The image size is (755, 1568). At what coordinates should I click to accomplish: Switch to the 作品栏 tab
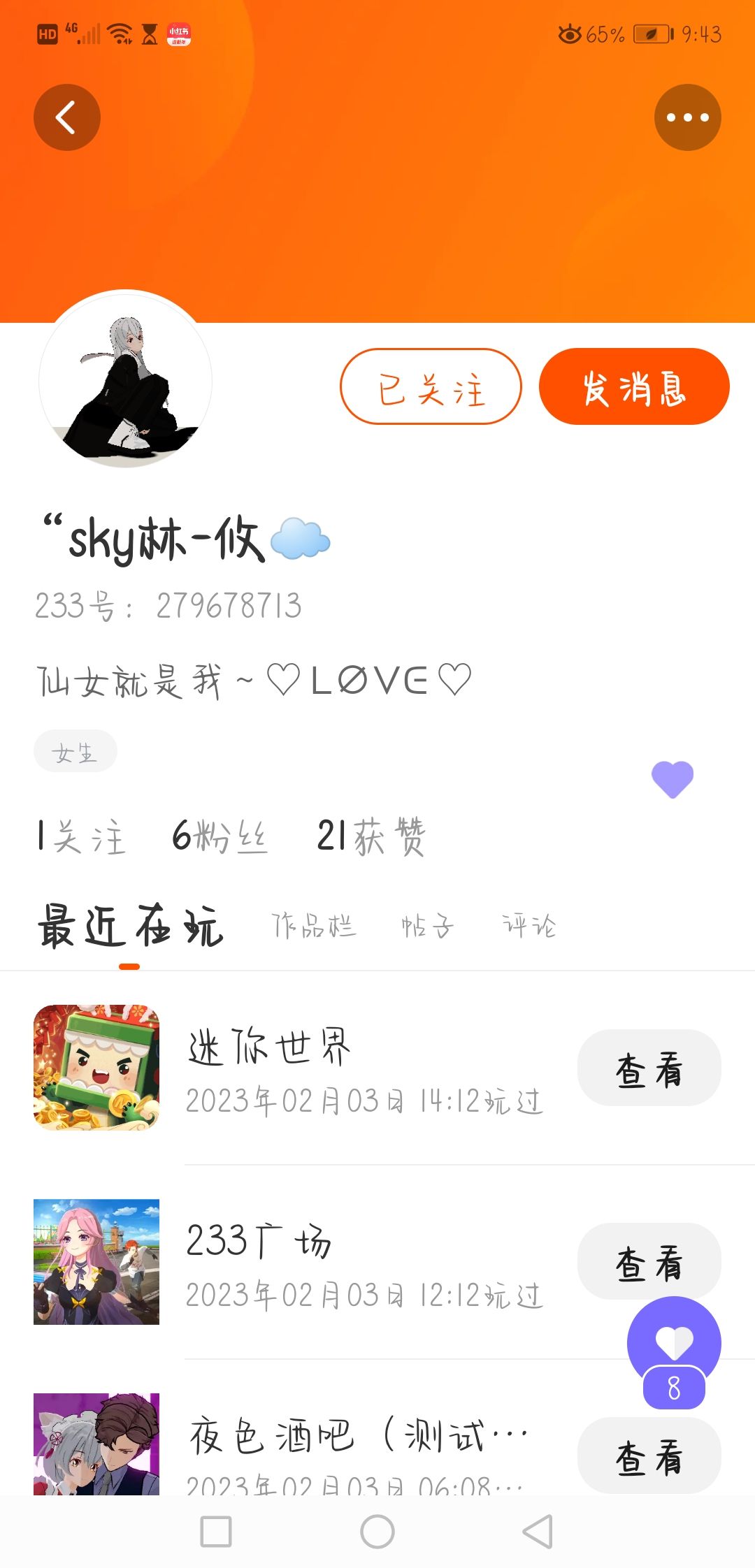pyautogui.click(x=314, y=927)
